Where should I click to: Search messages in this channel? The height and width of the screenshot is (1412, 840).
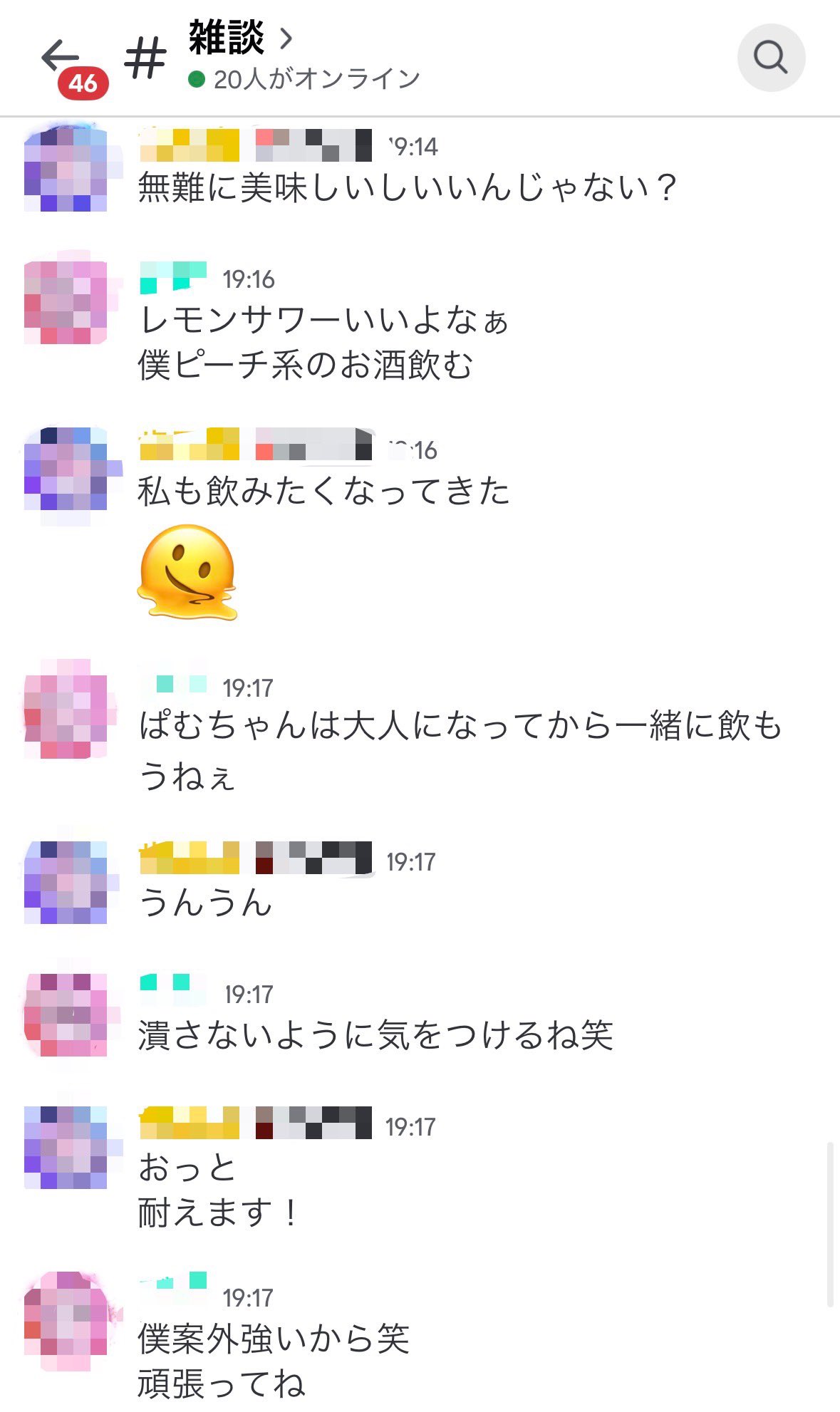770,58
